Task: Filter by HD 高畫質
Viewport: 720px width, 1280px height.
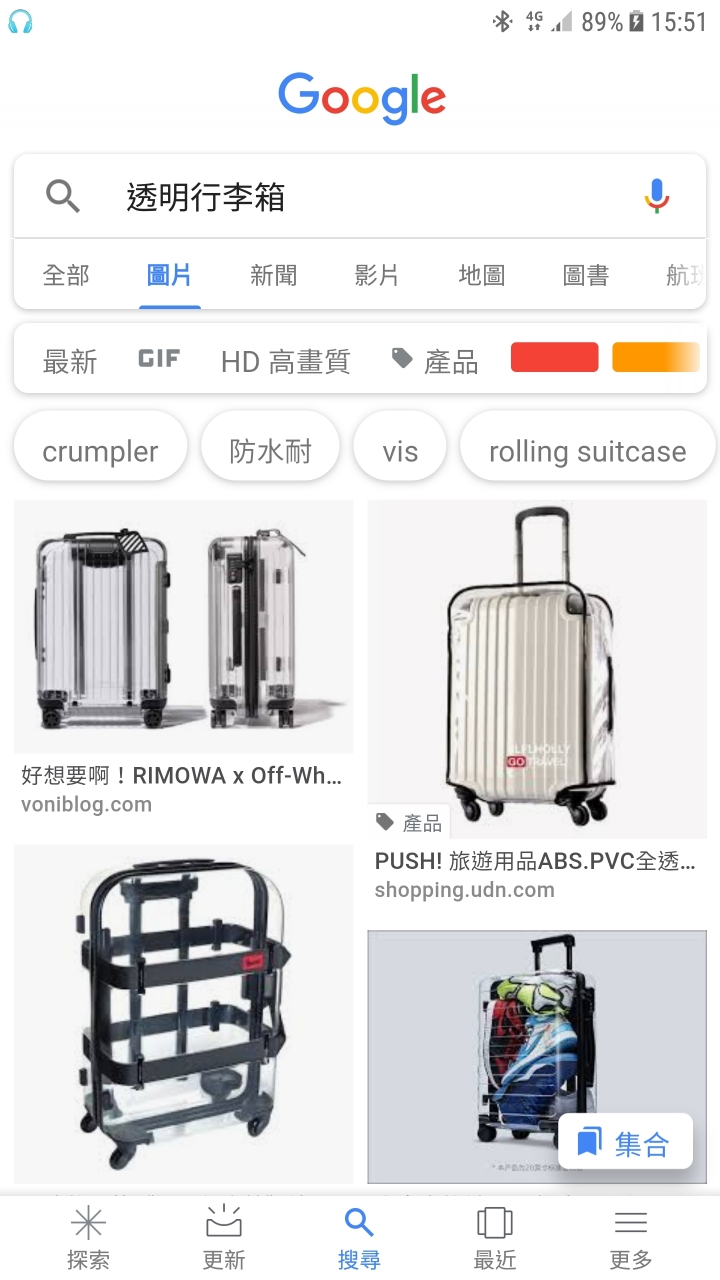Action: pos(285,361)
